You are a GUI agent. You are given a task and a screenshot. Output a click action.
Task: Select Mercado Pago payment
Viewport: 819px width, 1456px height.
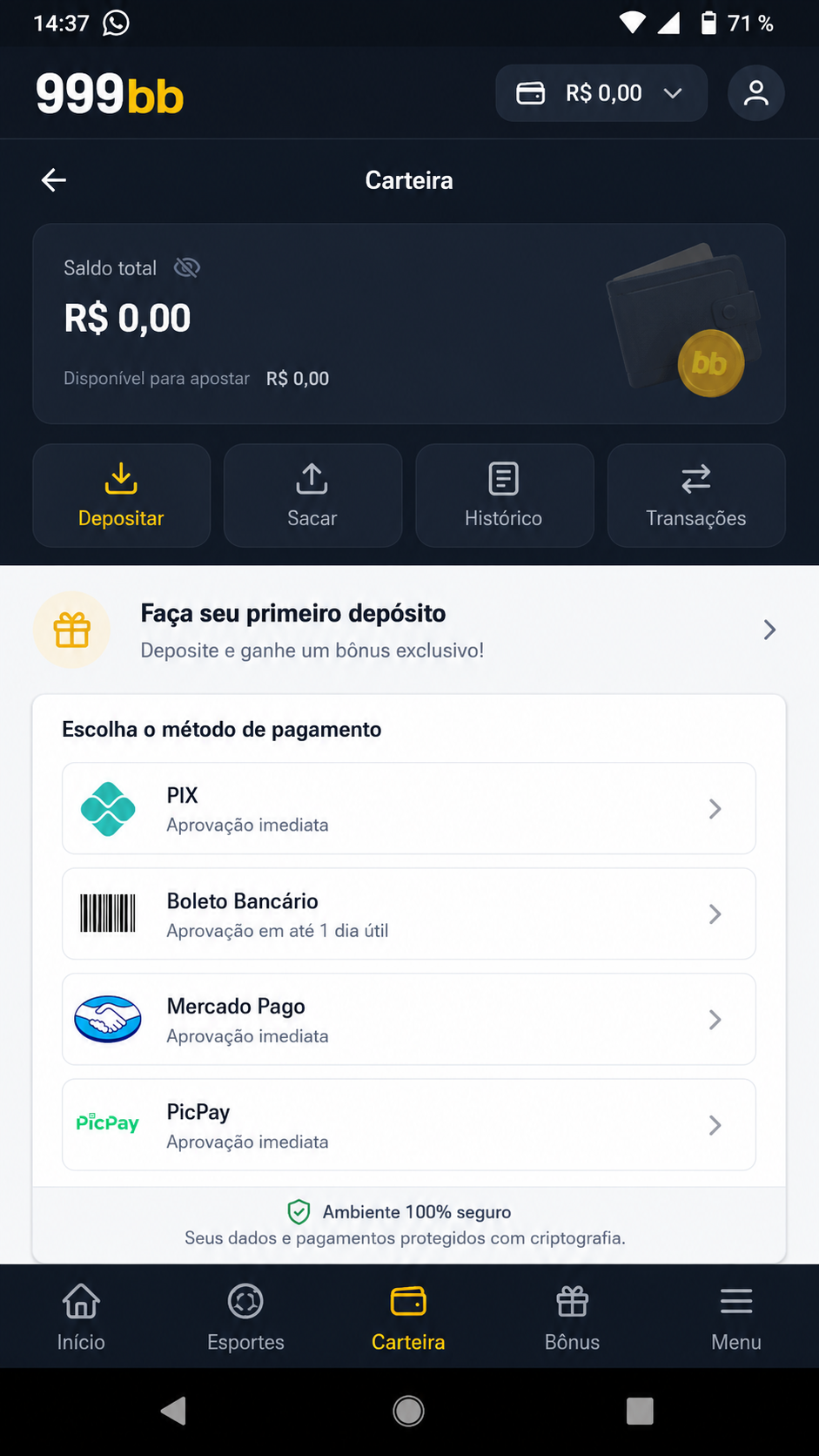[x=409, y=1019]
